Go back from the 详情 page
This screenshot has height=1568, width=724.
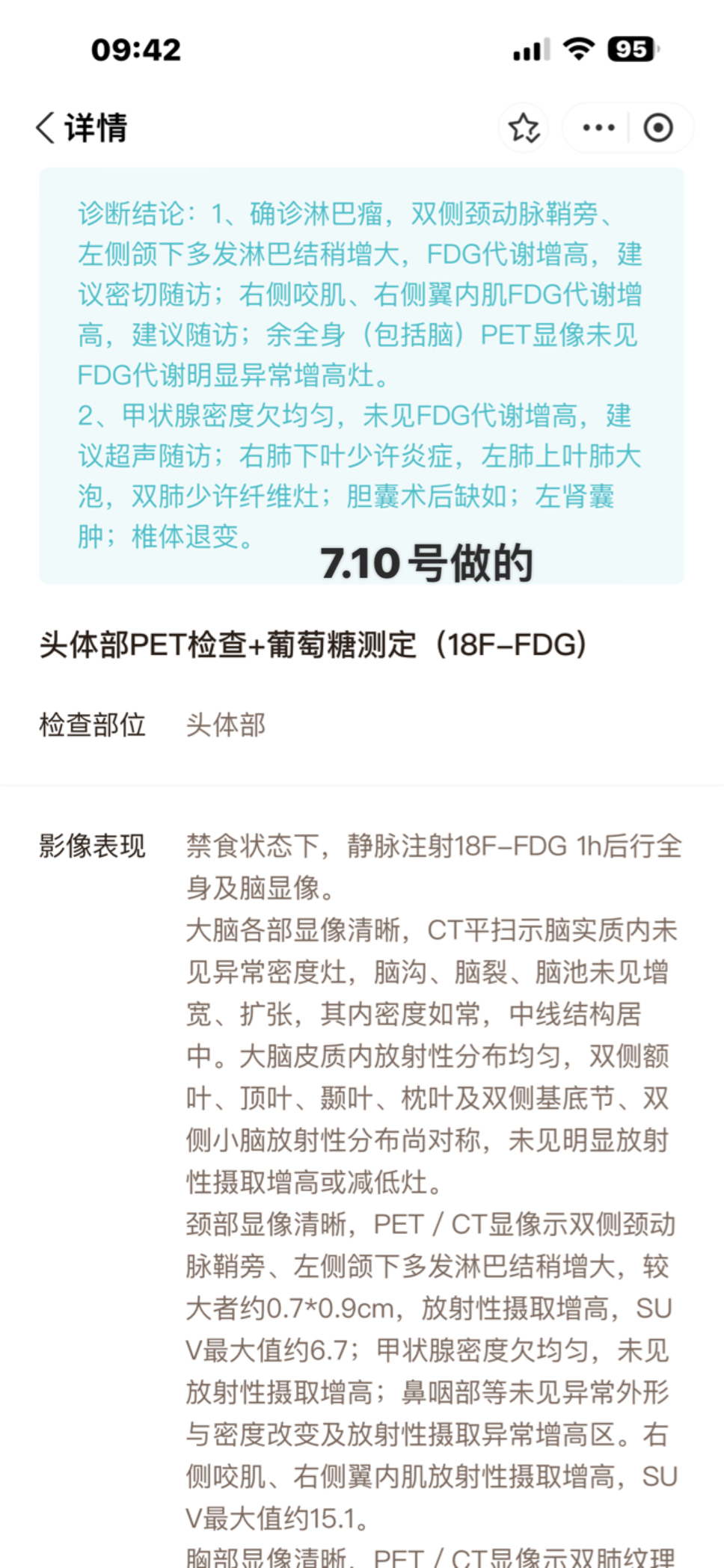click(46, 128)
